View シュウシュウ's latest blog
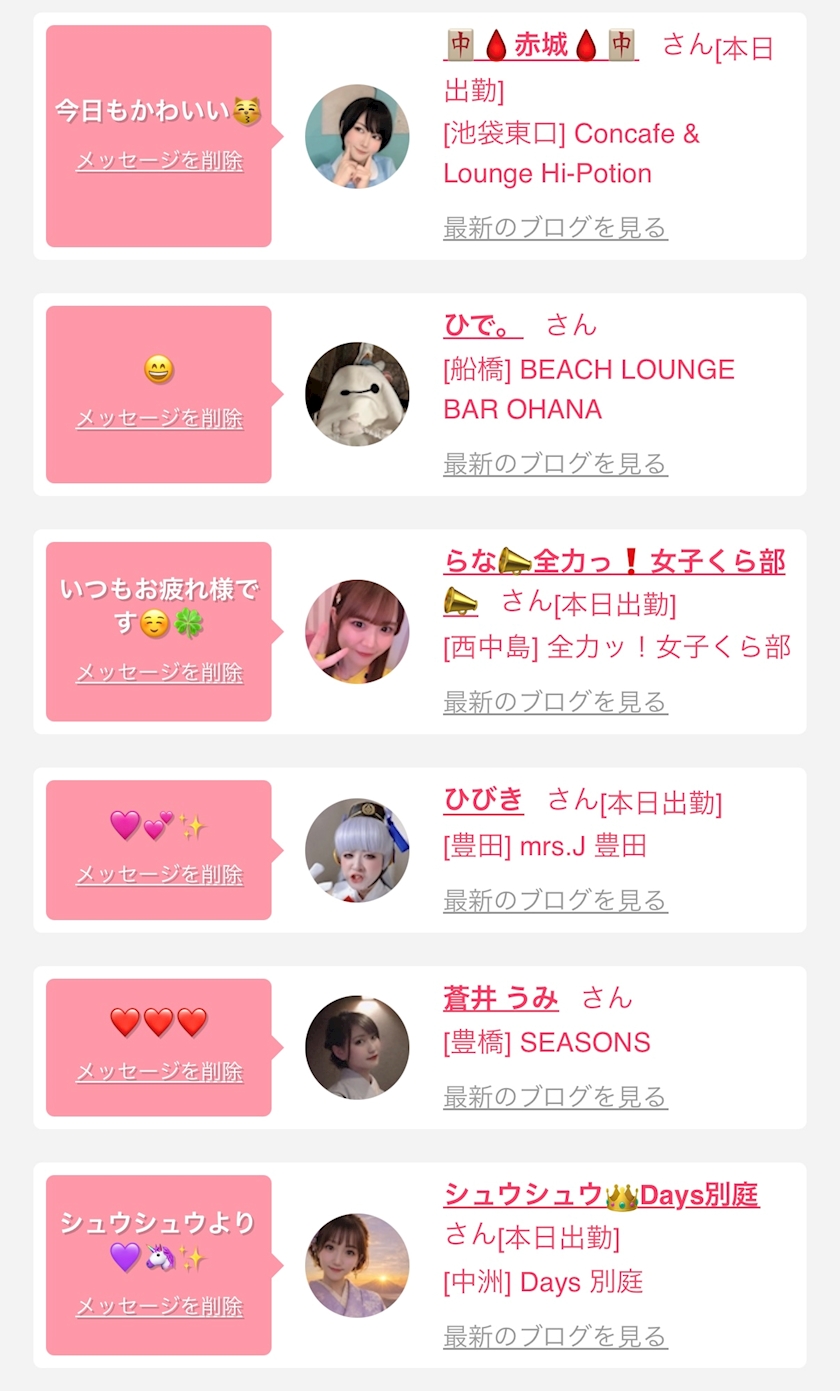This screenshot has height=1391, width=840. (555, 1336)
